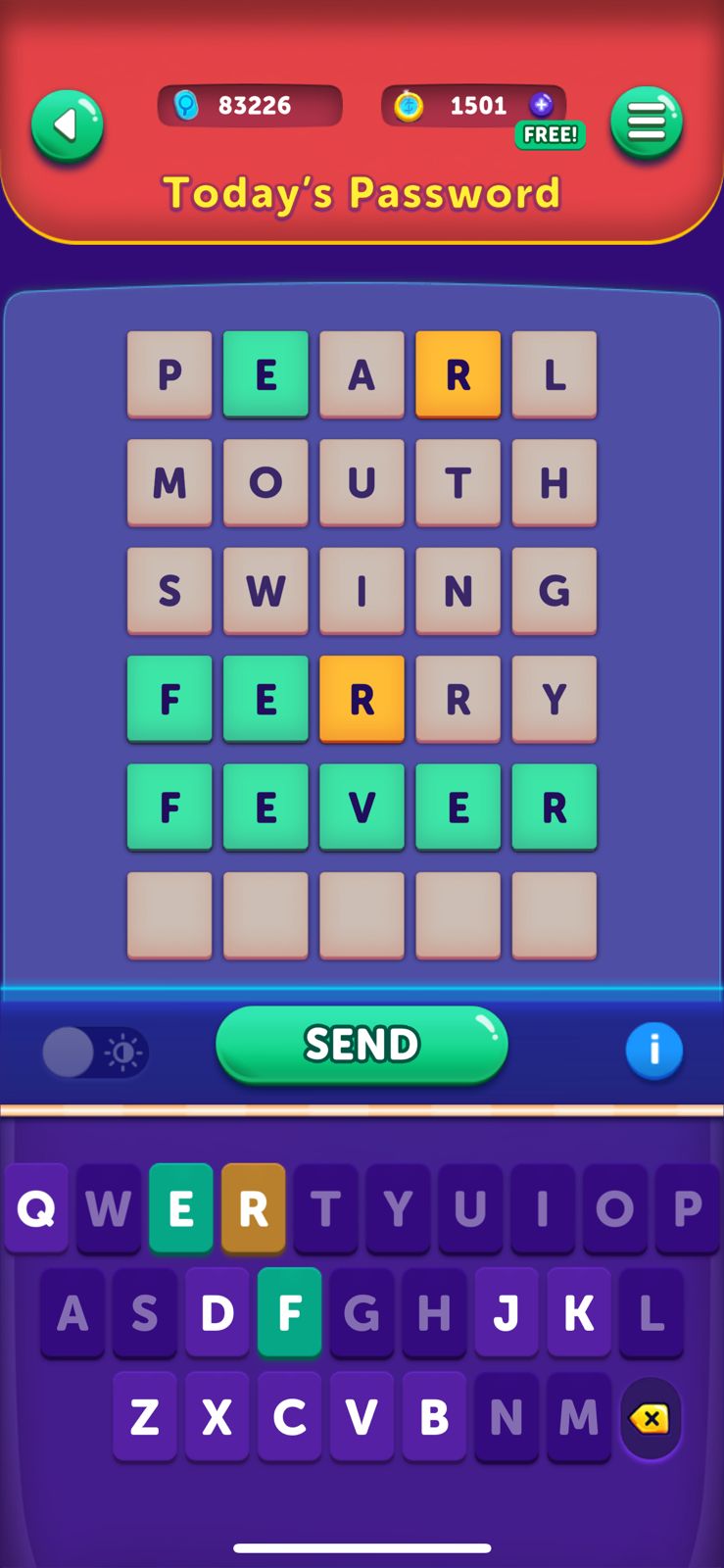
Task: Toggle the brightness mode switch
Action: tap(95, 1053)
